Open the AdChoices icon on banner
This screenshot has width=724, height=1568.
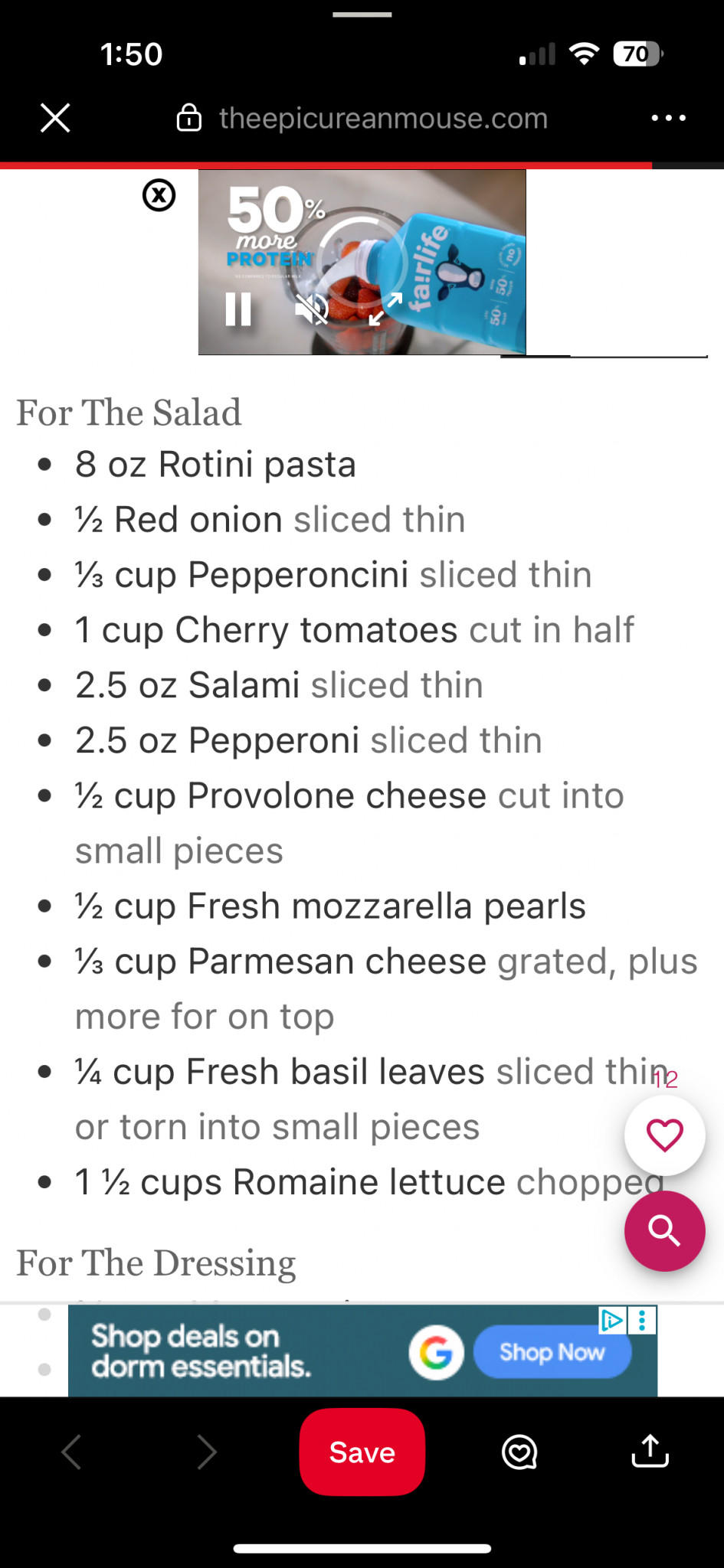pyautogui.click(x=613, y=1320)
